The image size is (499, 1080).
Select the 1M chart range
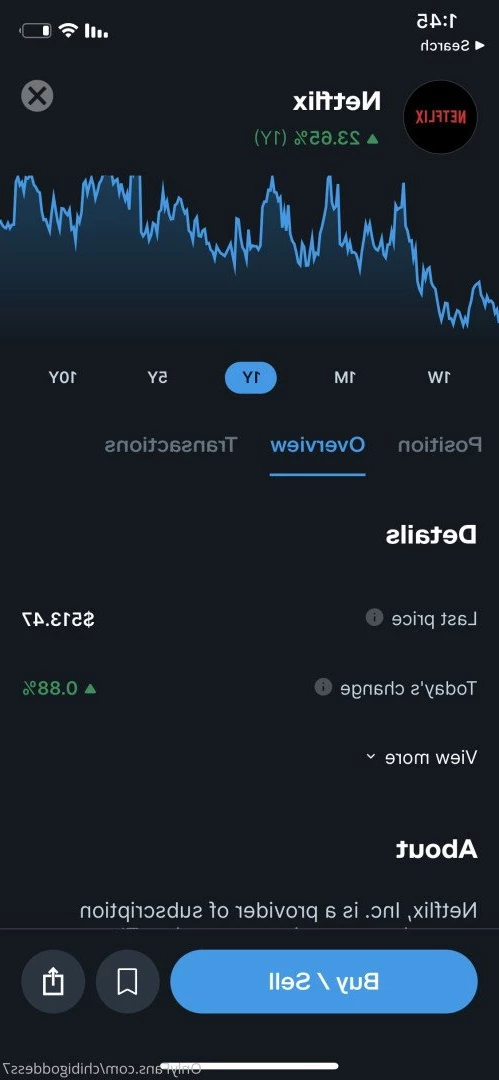344,377
